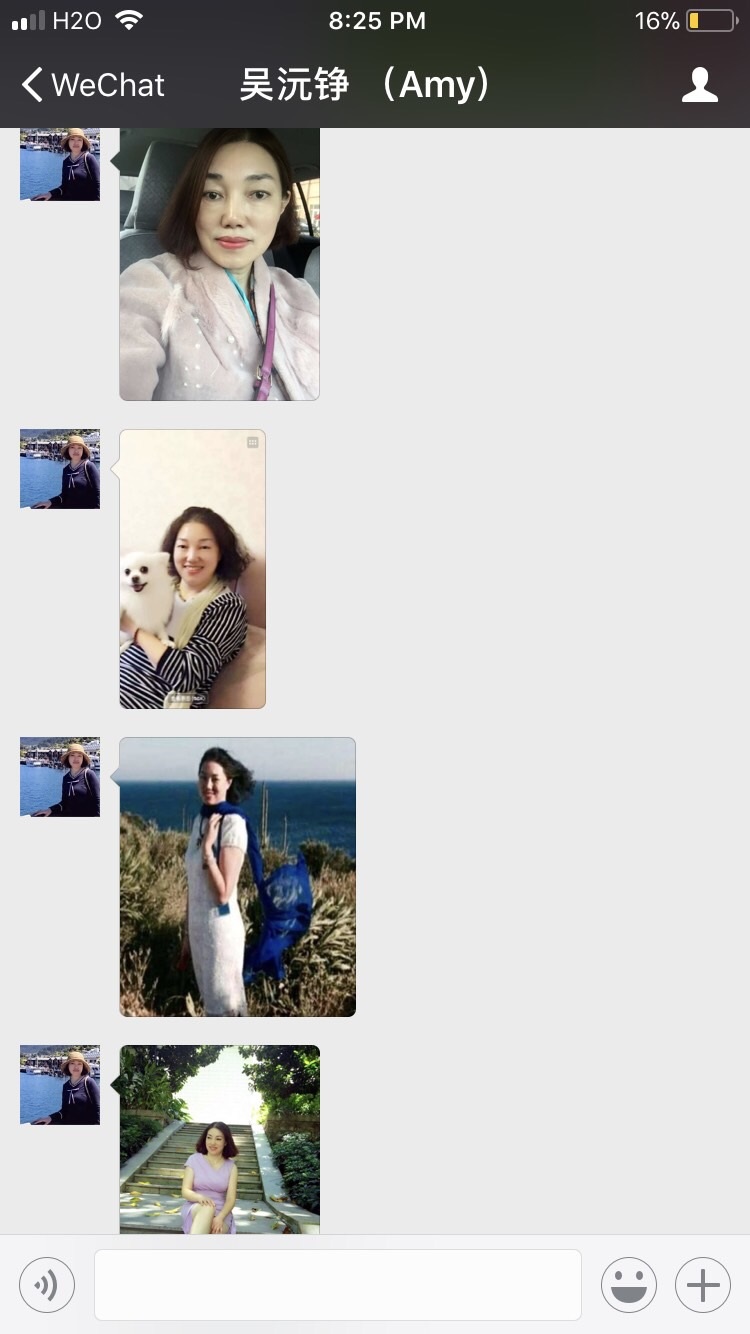
Task: Switch to voice message input
Action: [47, 1285]
